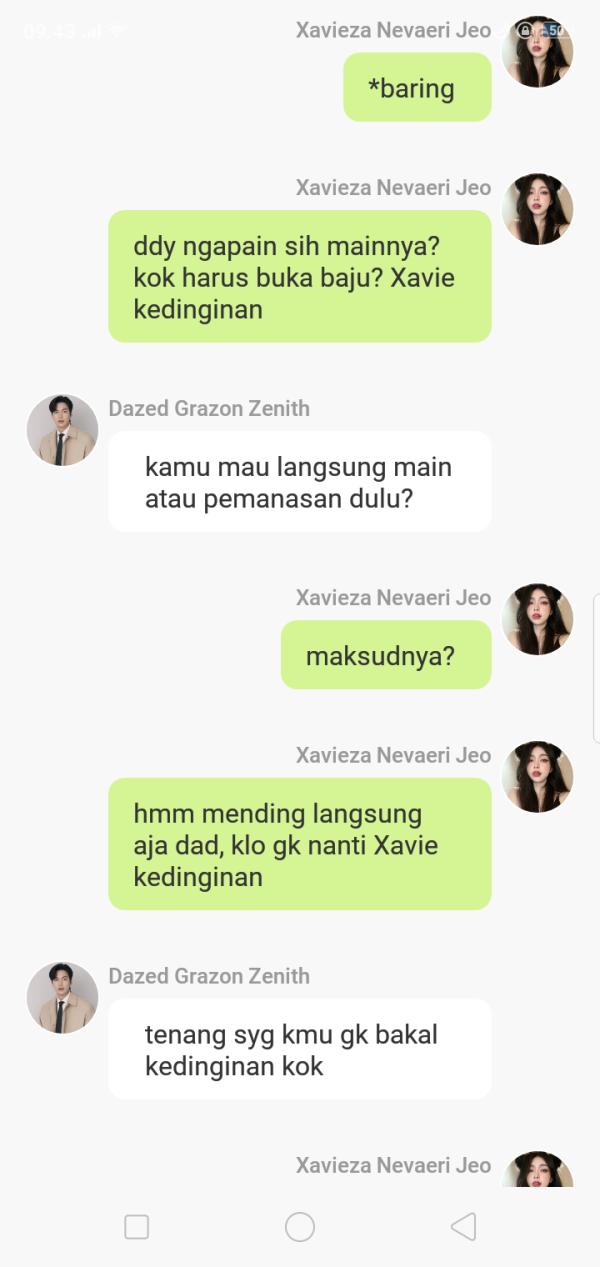
Task: Open the recent apps view
Action: click(137, 1227)
